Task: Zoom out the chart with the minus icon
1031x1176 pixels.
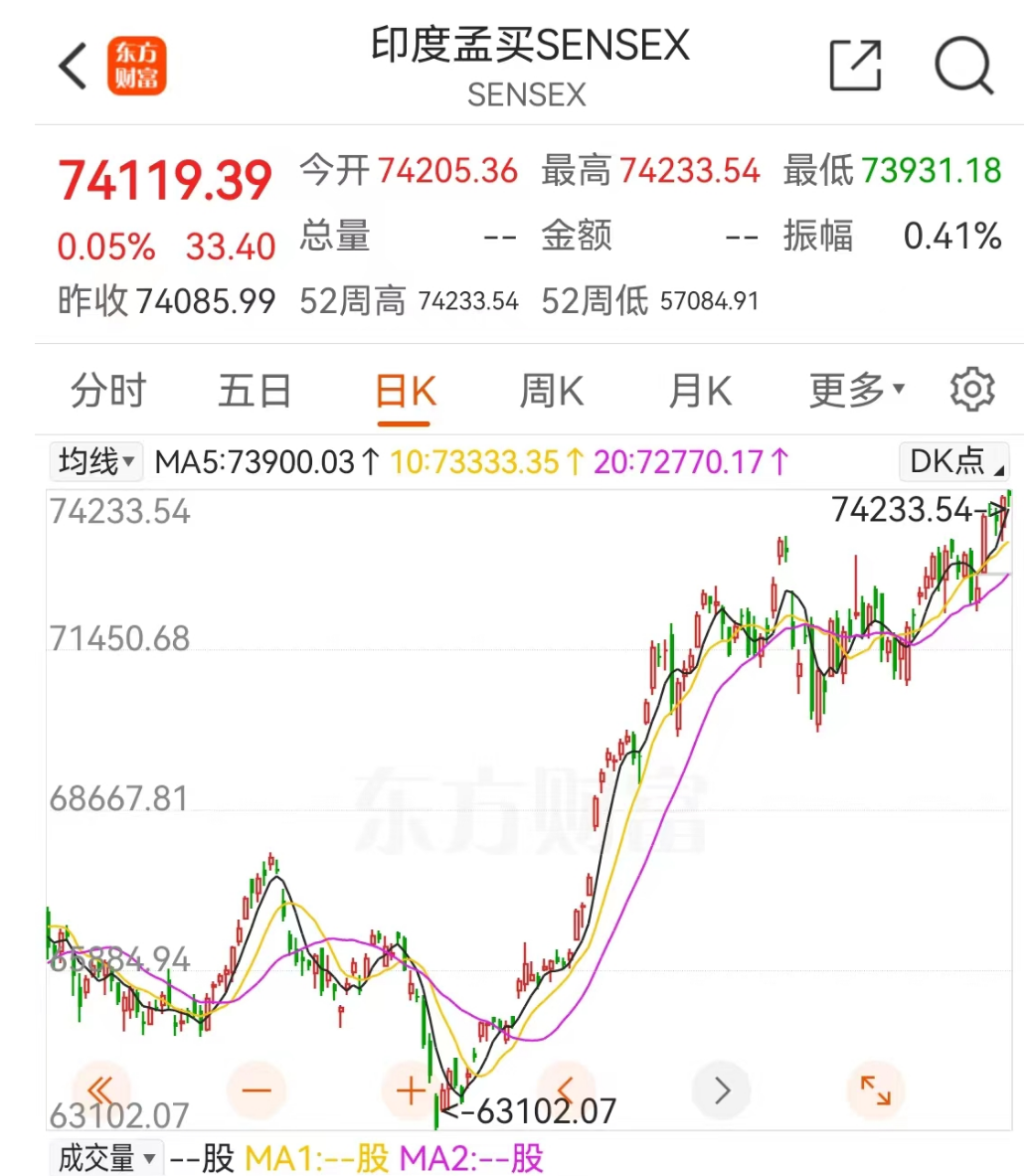Action: 257,1090
